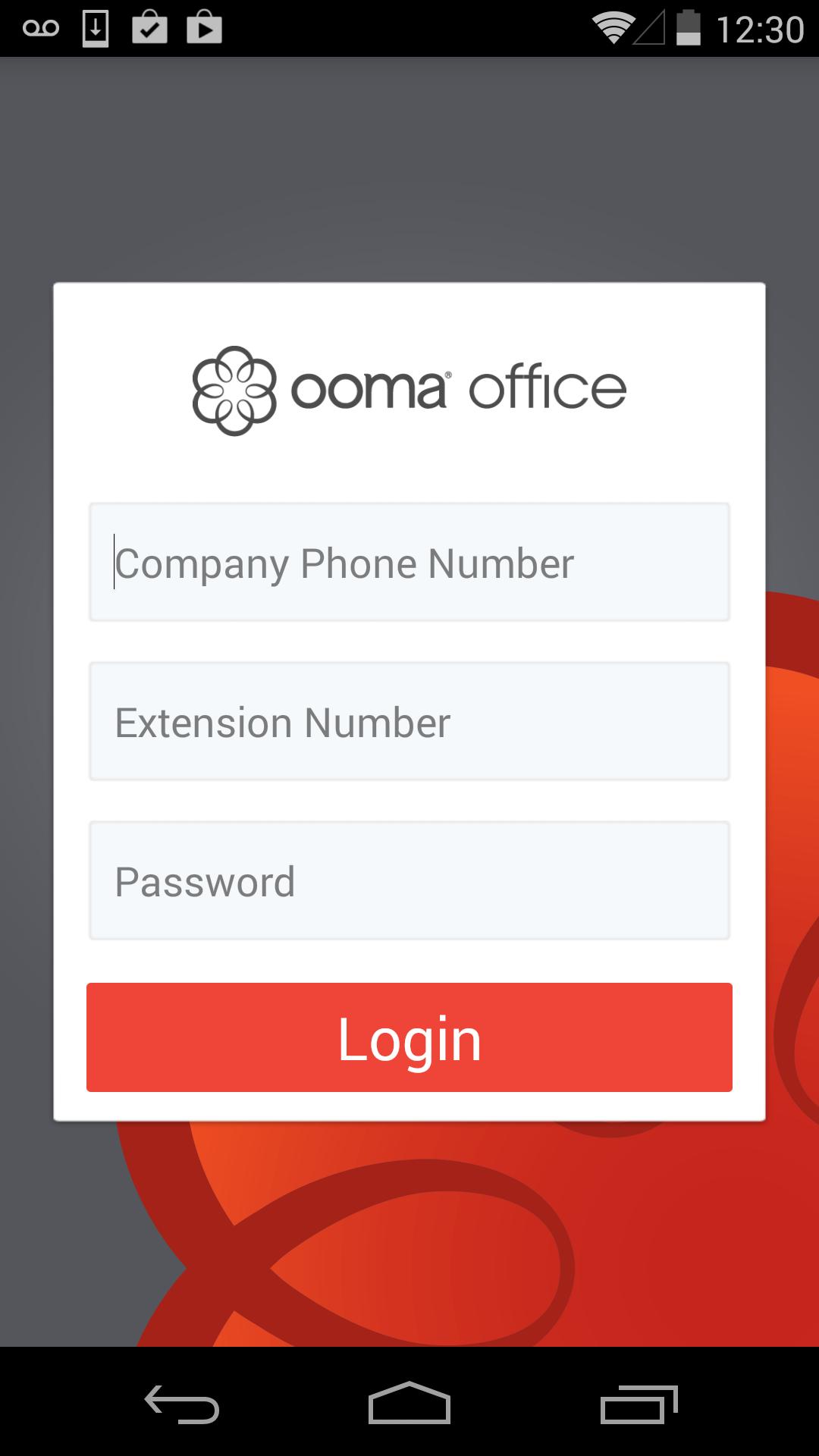This screenshot has width=819, height=1456.
Task: Select the Password field
Action: (409, 880)
